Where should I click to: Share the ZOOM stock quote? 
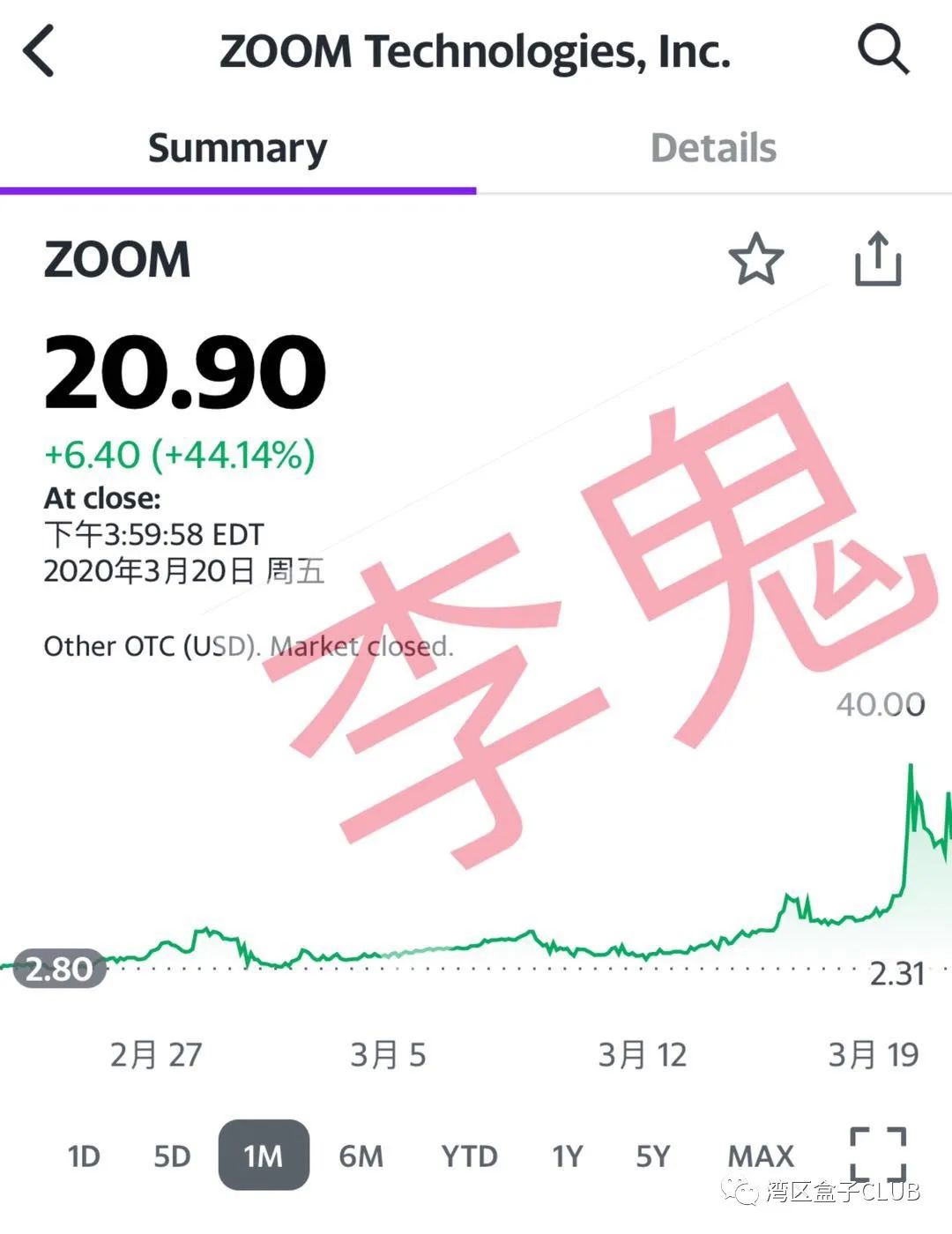[878, 259]
